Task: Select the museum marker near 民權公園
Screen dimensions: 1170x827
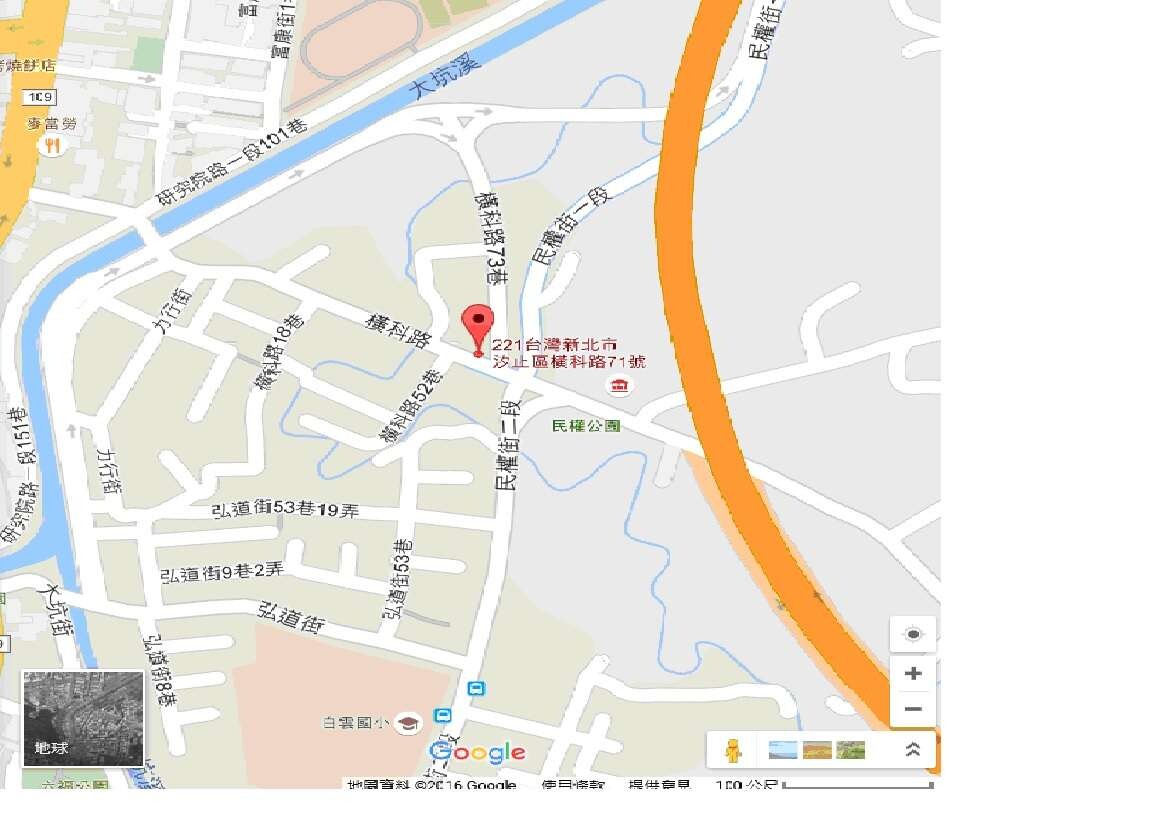Action: 619,386
